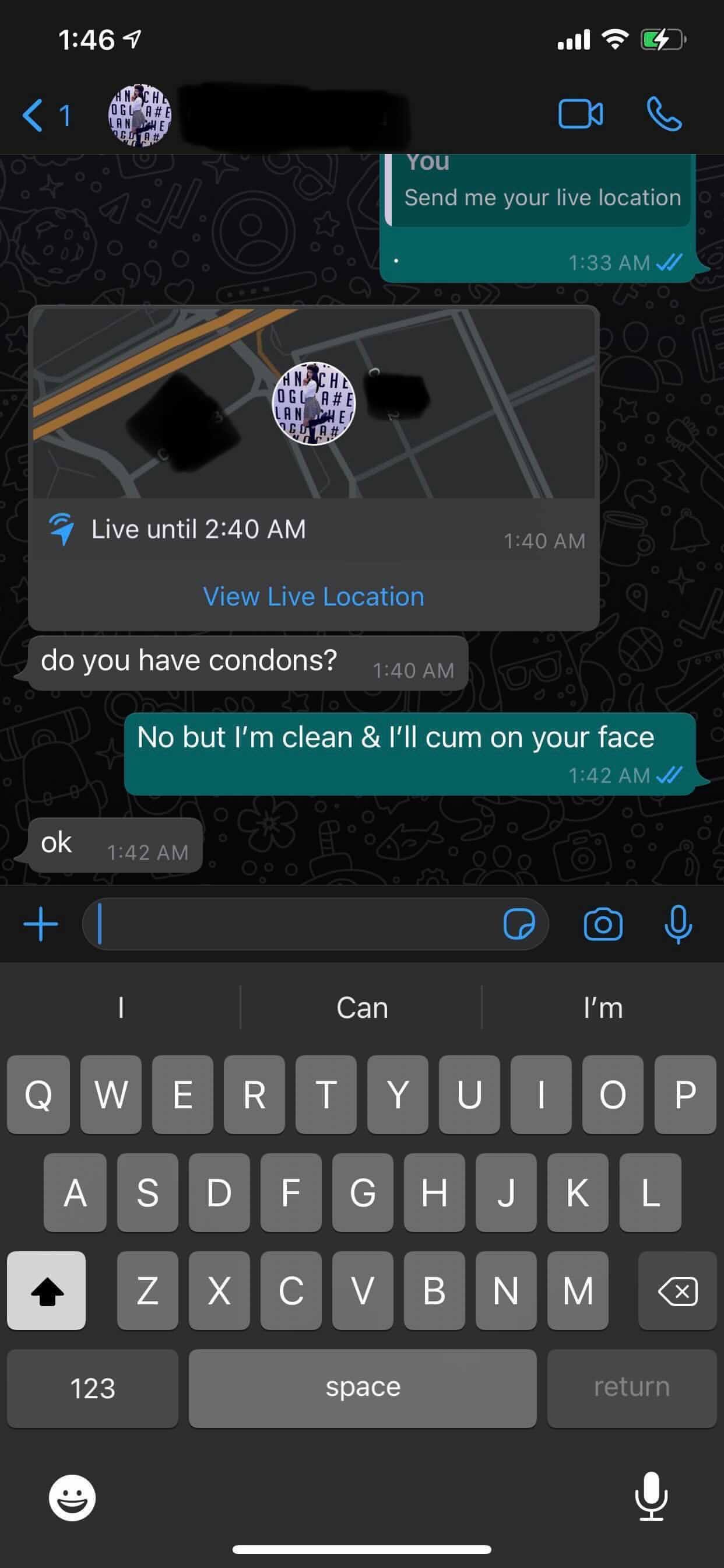The height and width of the screenshot is (1568, 724).
Task: Tap View Live Location link
Action: pyautogui.click(x=314, y=597)
